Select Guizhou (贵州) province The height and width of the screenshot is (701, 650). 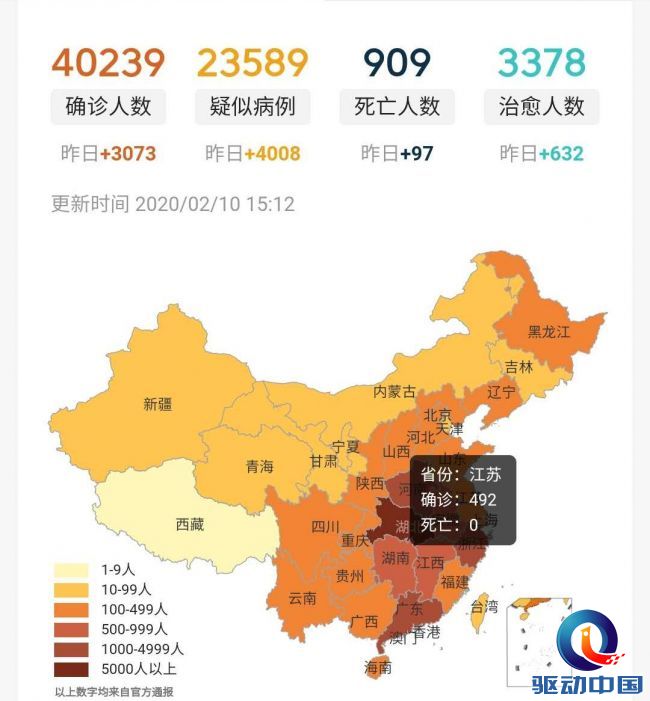coord(350,576)
